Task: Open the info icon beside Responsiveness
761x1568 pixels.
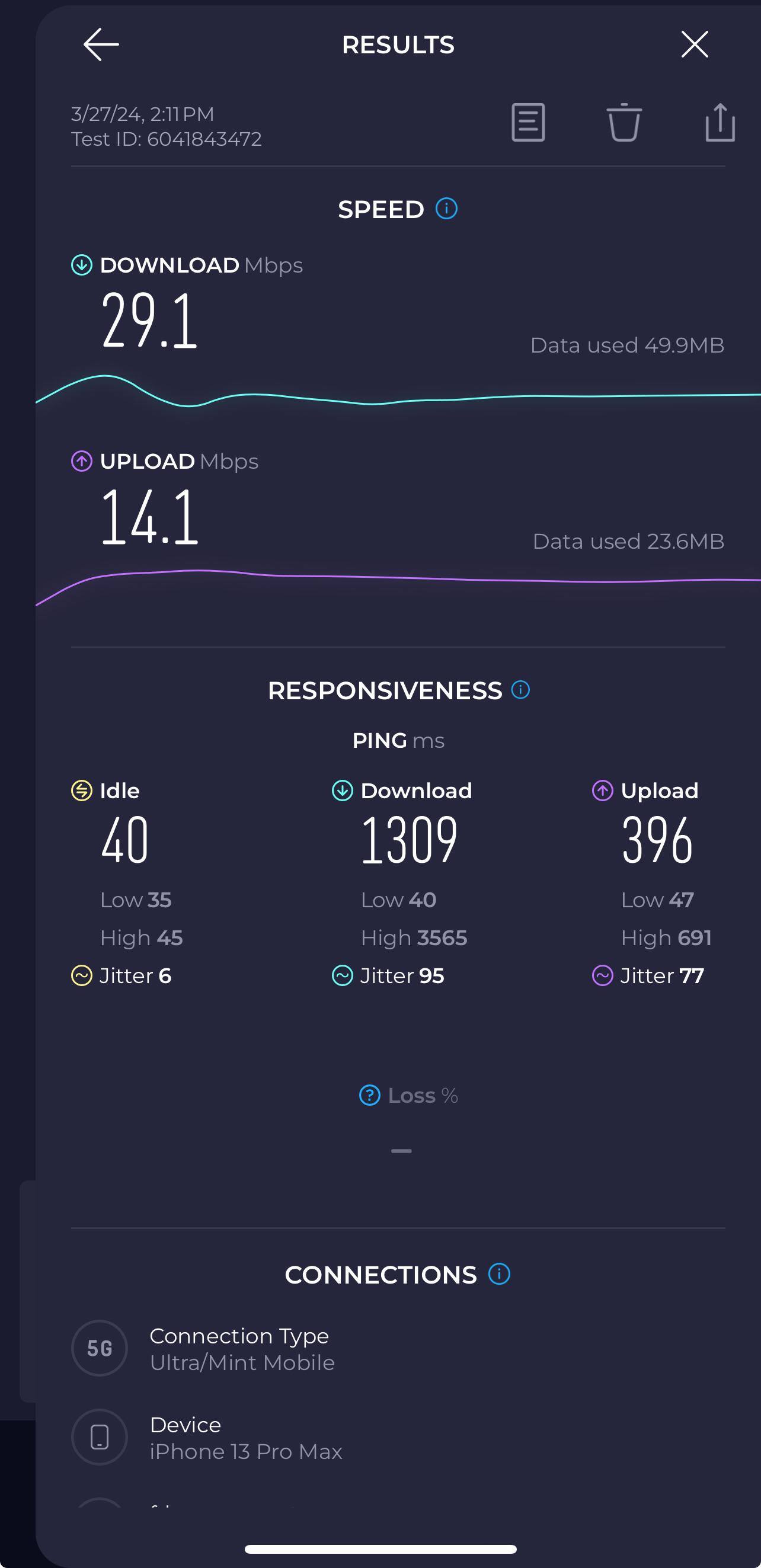Action: [520, 690]
